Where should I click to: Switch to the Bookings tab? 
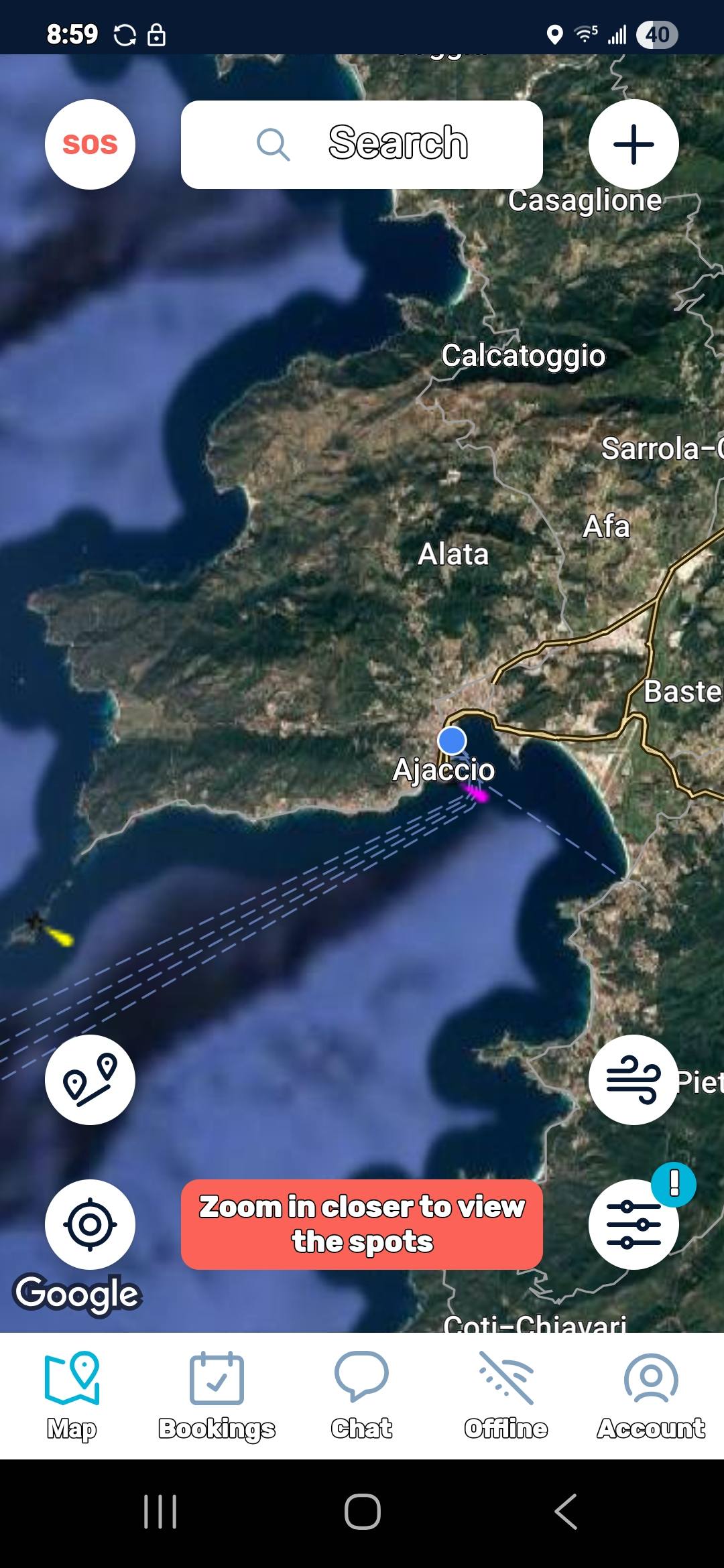coord(217,1396)
